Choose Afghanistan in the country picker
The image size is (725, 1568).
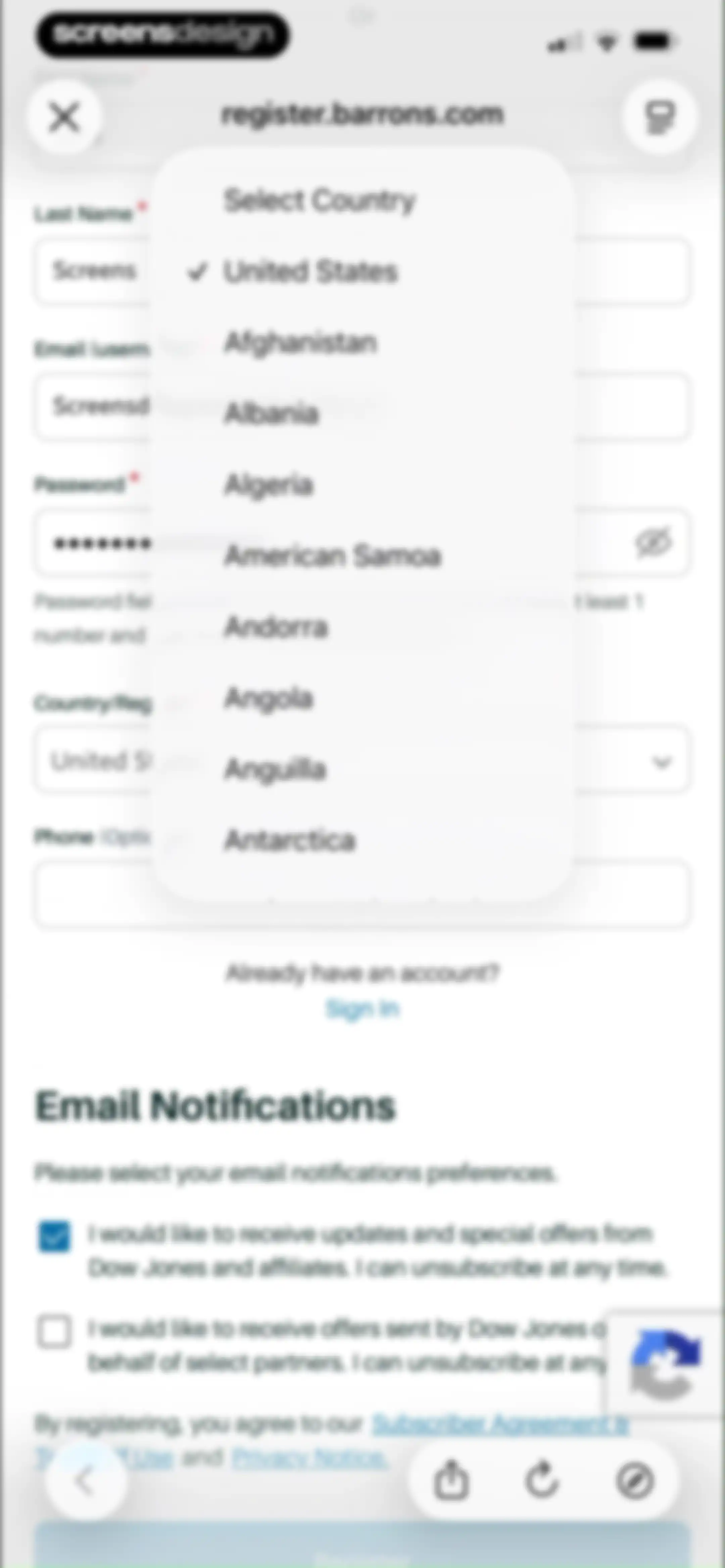coord(363,343)
